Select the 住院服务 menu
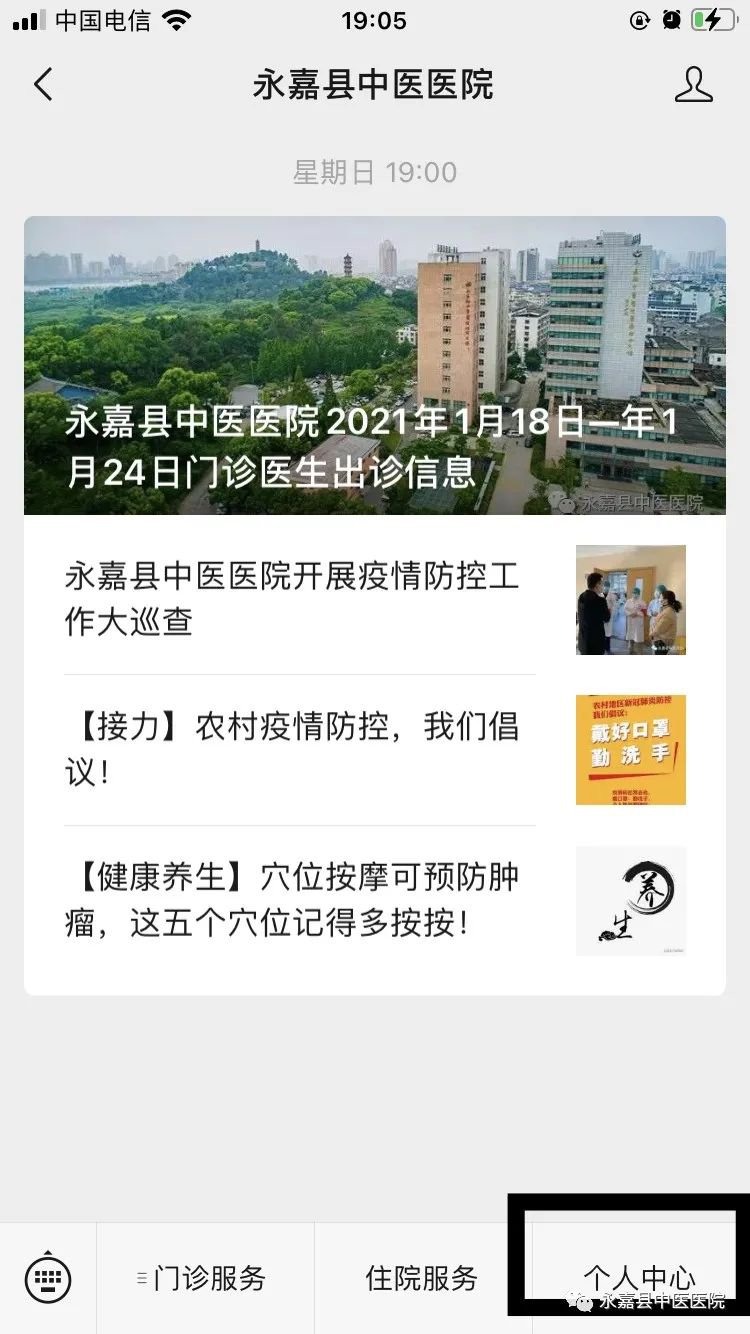The image size is (750, 1334). [422, 1277]
